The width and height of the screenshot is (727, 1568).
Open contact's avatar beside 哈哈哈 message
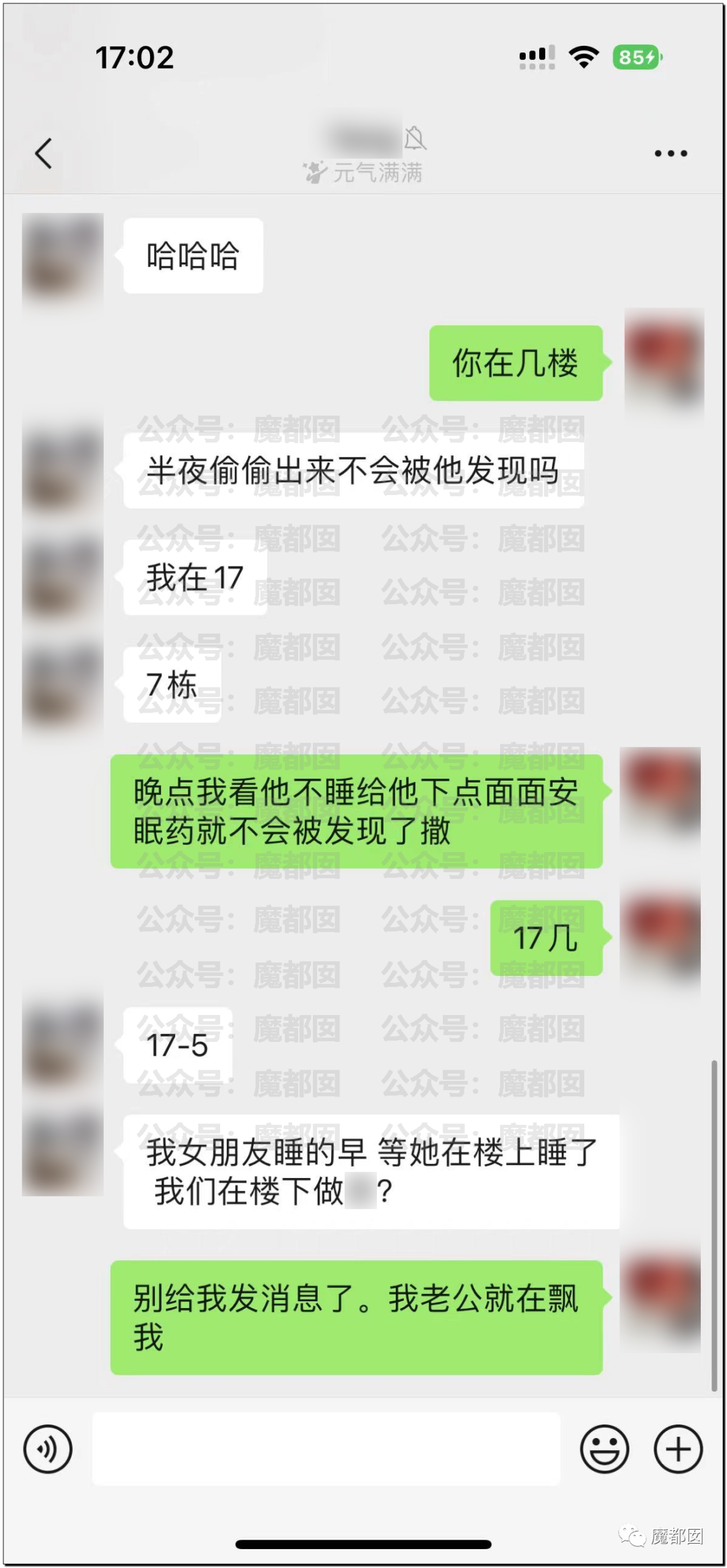point(63,255)
